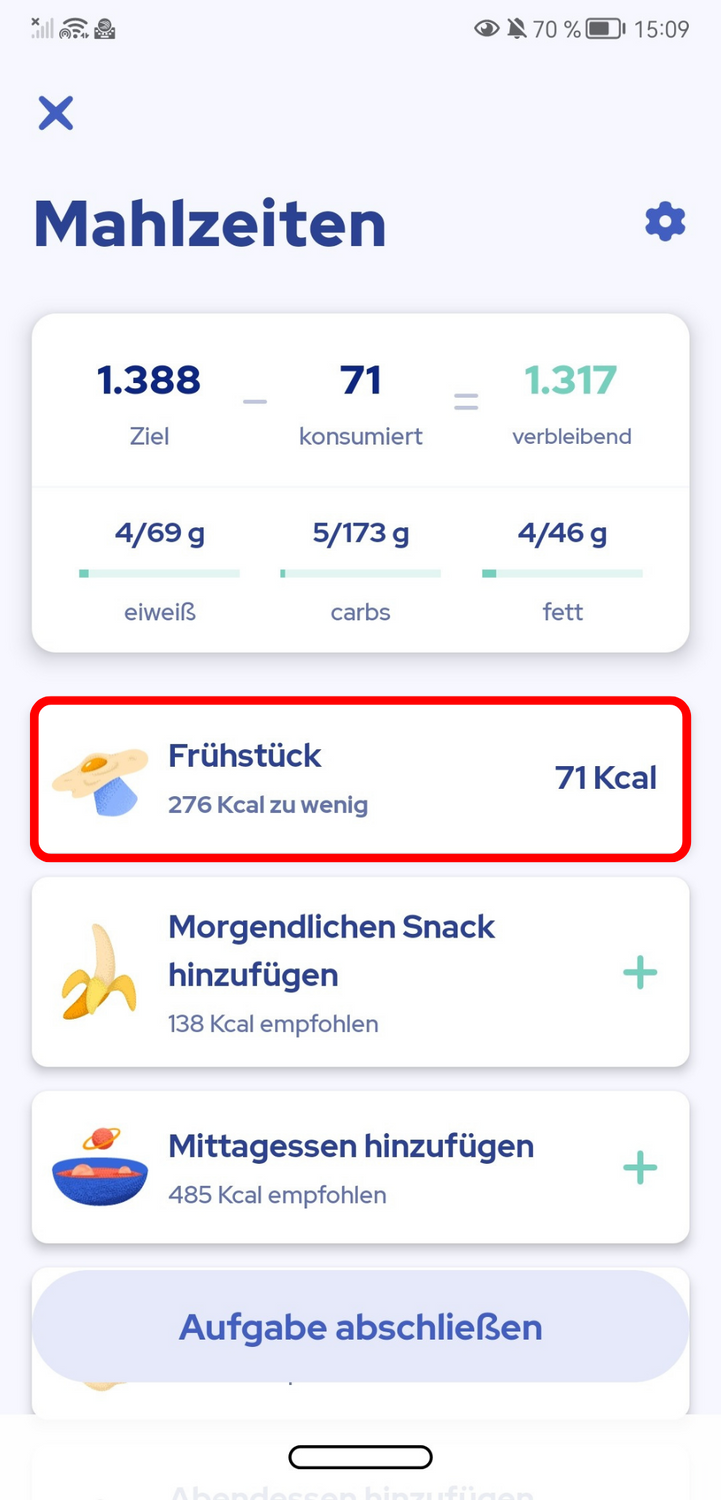Add a Morgendlichen Snack

639,972
